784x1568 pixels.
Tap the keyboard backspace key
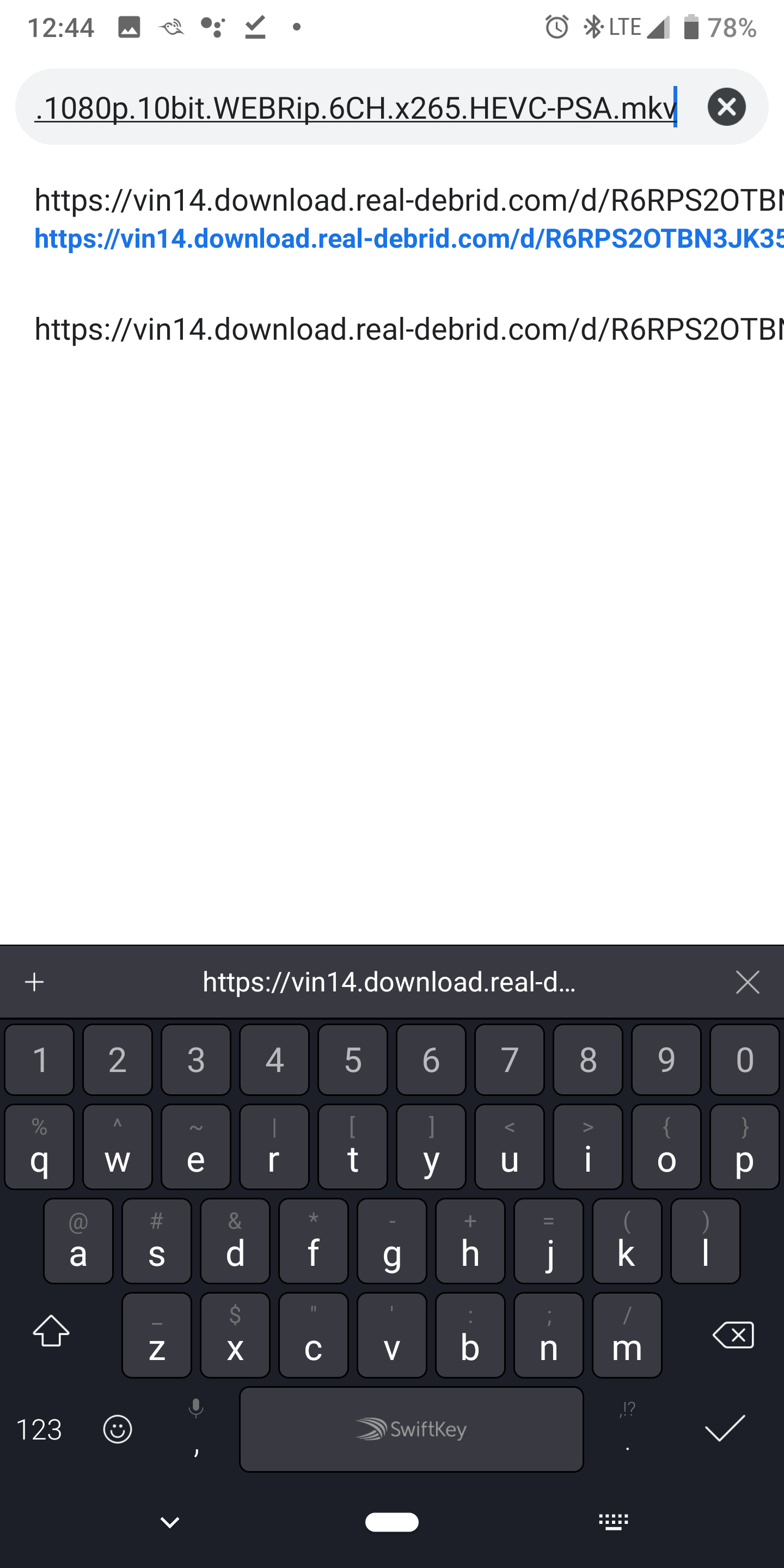(x=733, y=1335)
